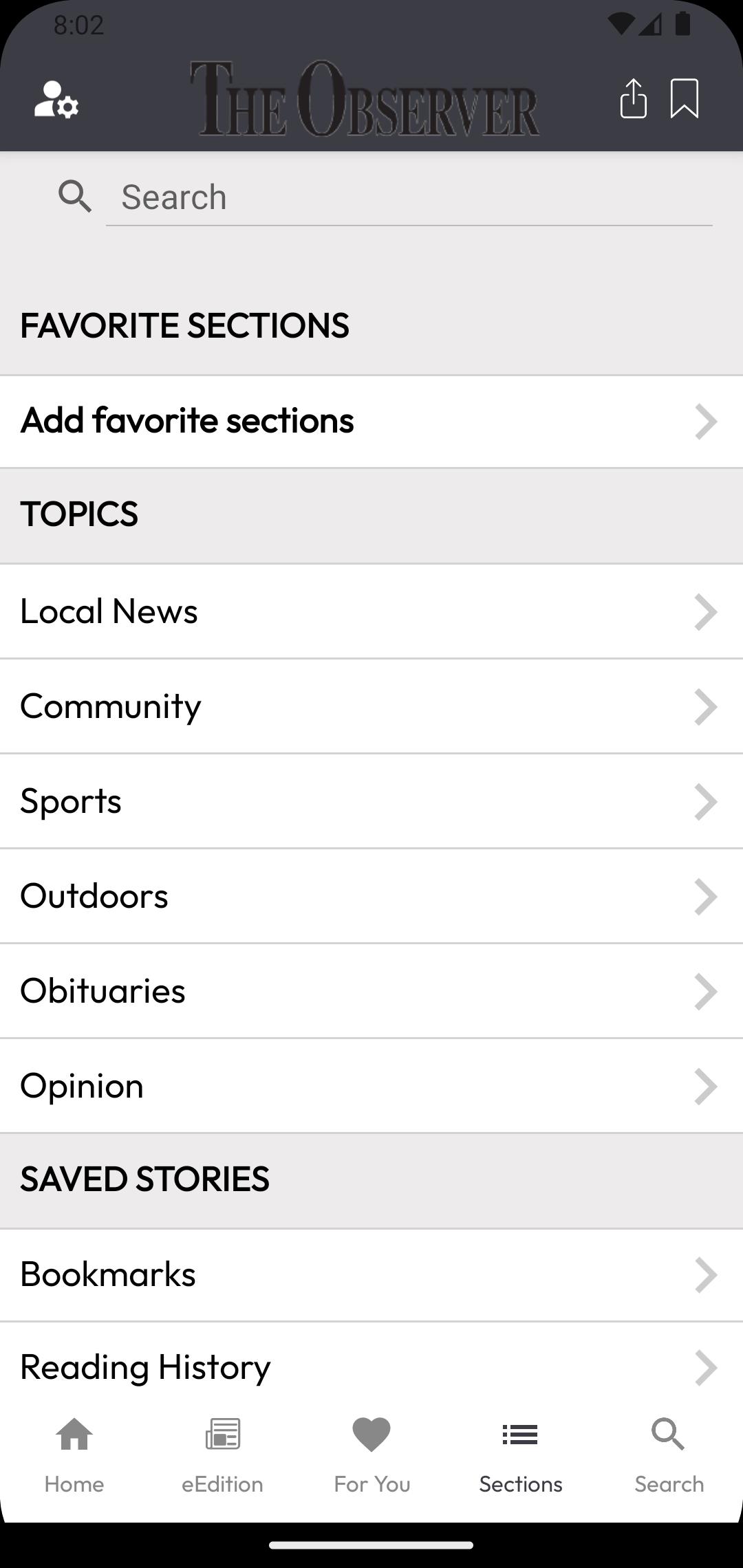Open the account settings icon
This screenshot has width=743, height=1568.
pyautogui.click(x=56, y=100)
